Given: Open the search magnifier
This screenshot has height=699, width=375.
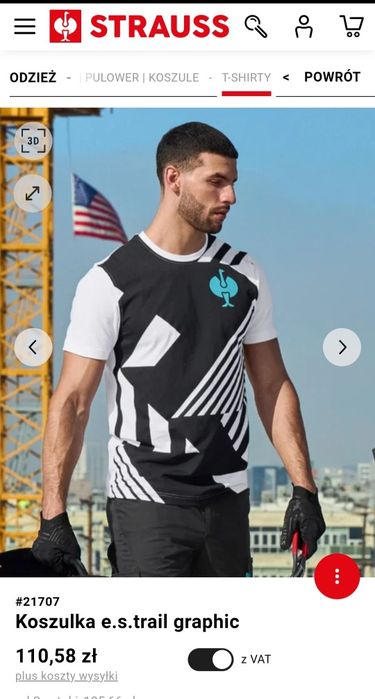Looking at the screenshot, I should tap(256, 26).
